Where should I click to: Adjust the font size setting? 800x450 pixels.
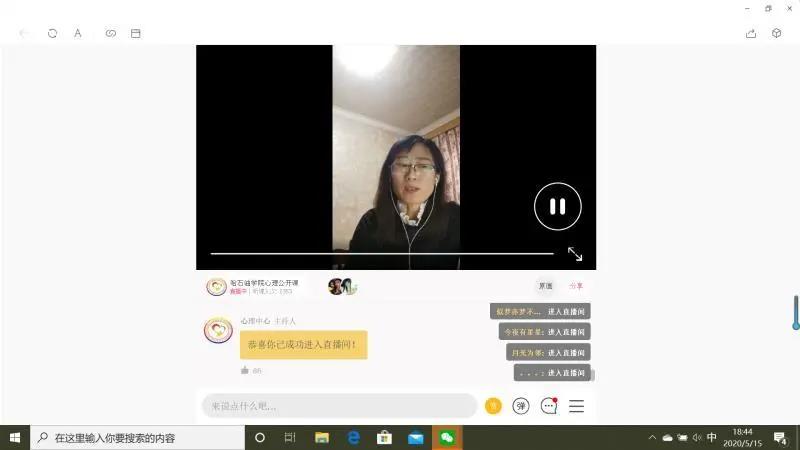78,33
